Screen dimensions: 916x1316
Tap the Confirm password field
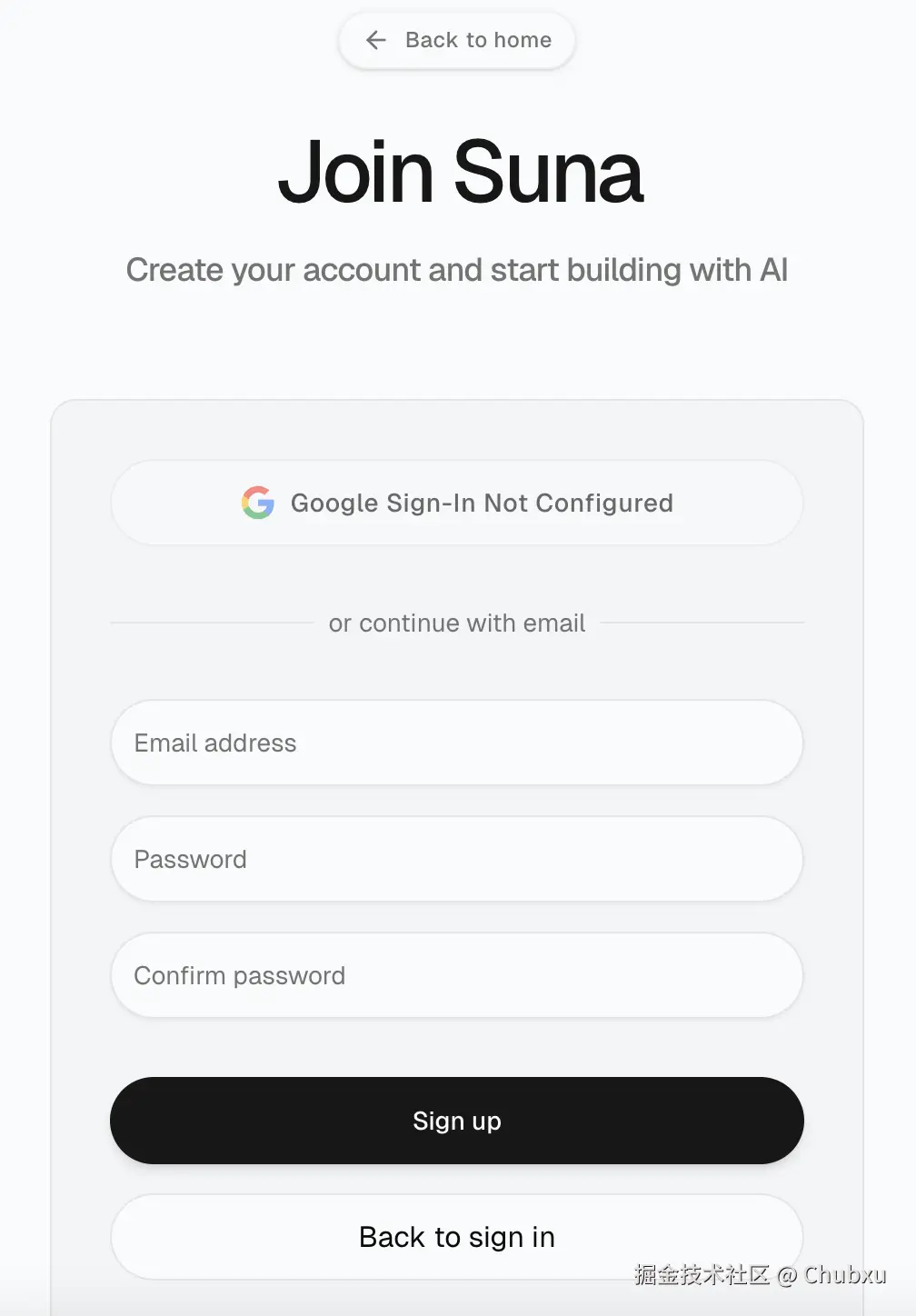coord(457,975)
